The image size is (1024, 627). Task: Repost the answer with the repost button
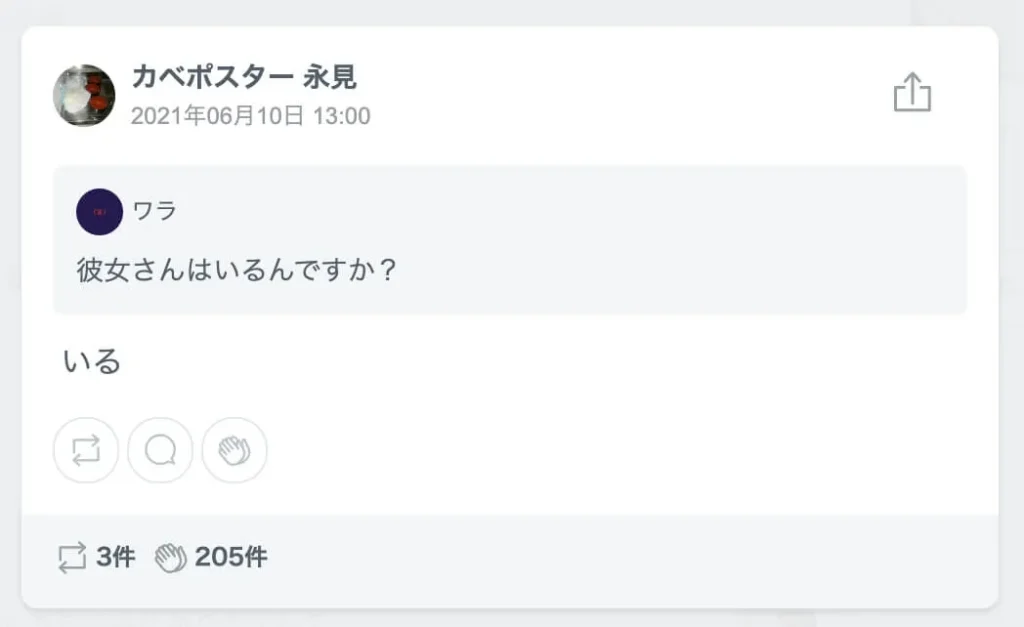86,450
